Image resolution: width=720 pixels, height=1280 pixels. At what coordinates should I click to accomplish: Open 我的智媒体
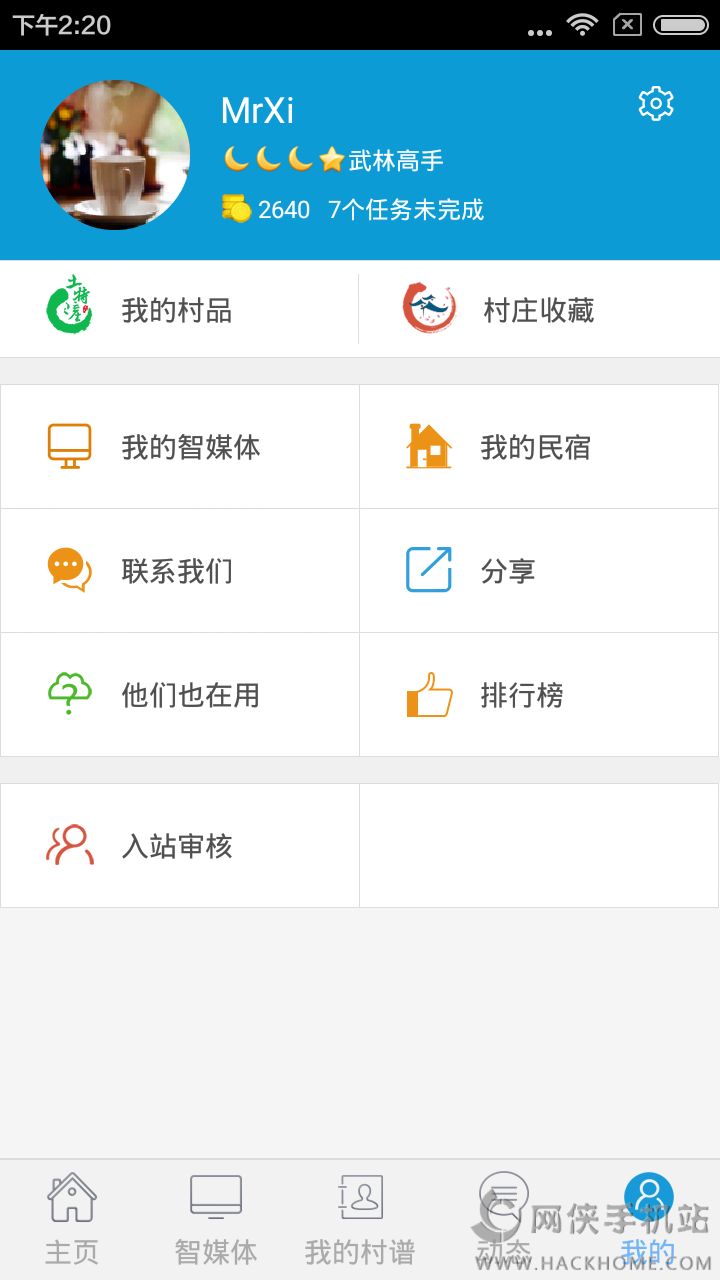(x=180, y=447)
